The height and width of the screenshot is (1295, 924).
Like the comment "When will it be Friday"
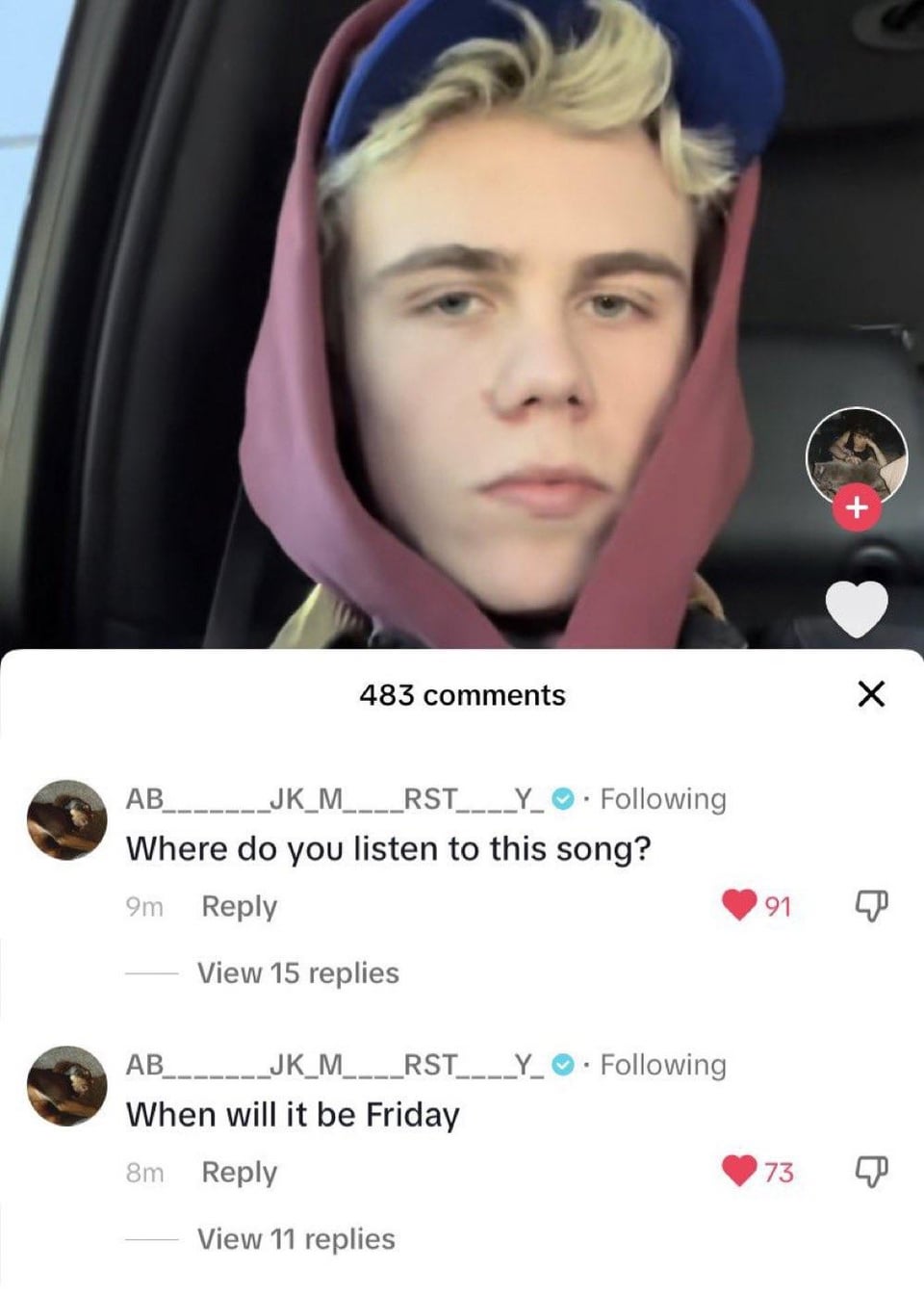click(x=739, y=1171)
